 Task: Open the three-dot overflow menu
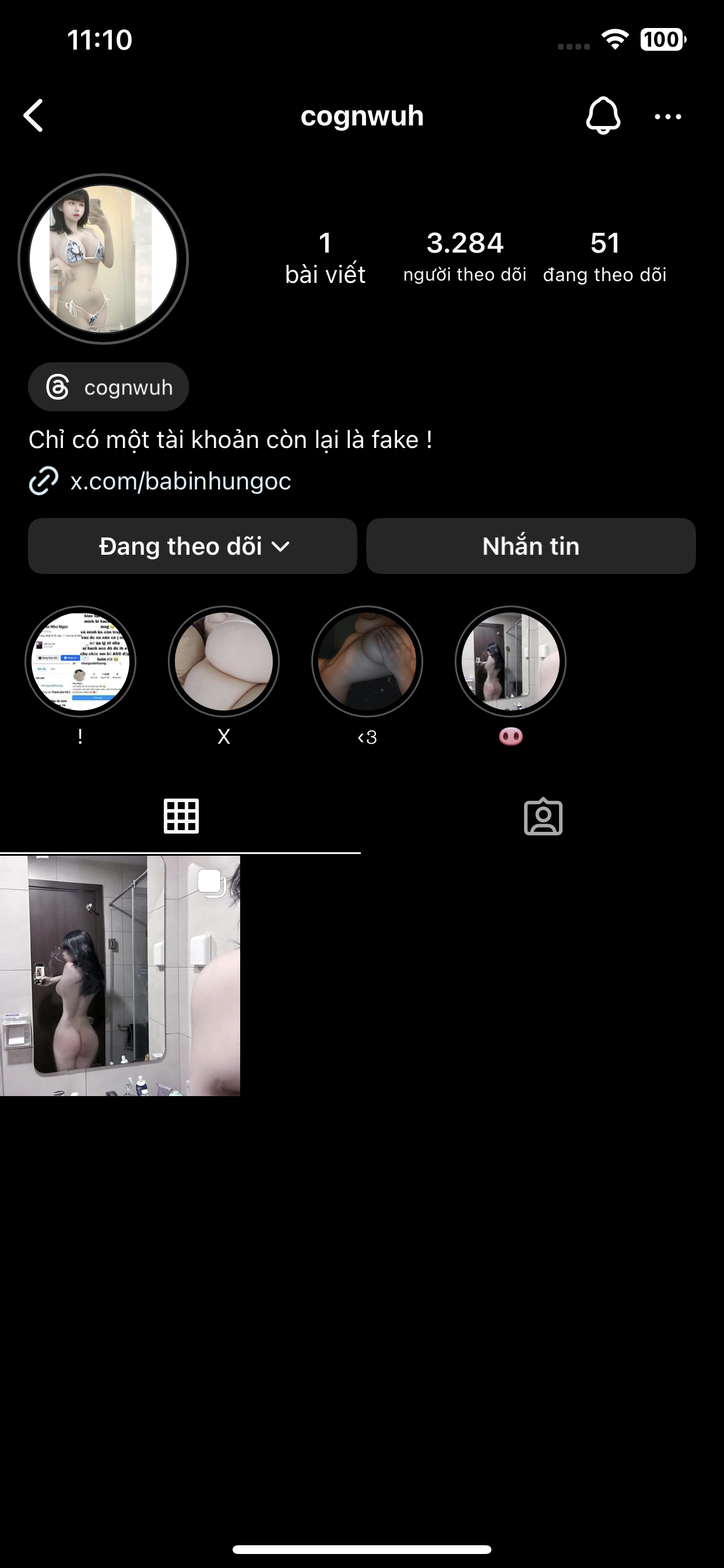click(x=667, y=116)
